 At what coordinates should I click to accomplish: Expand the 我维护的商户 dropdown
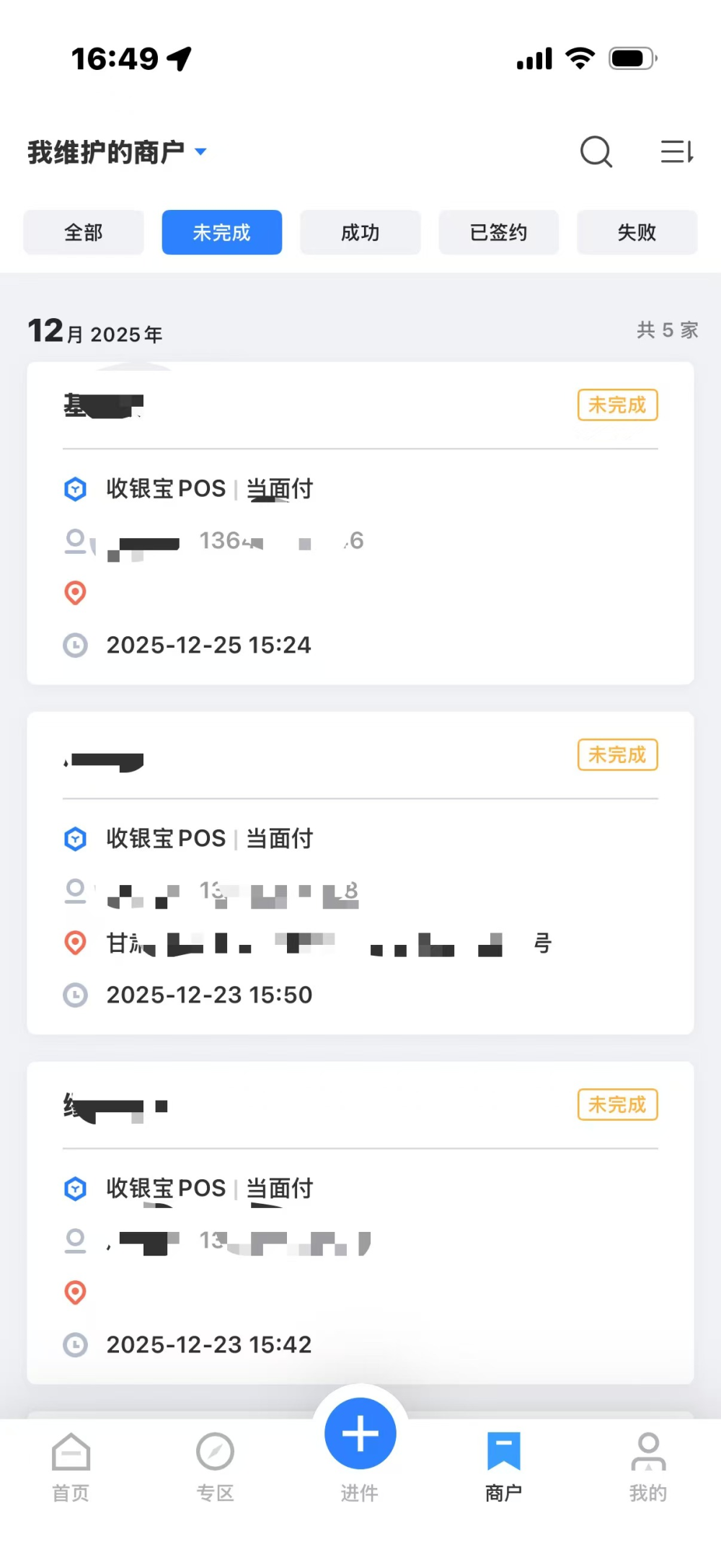click(x=118, y=152)
